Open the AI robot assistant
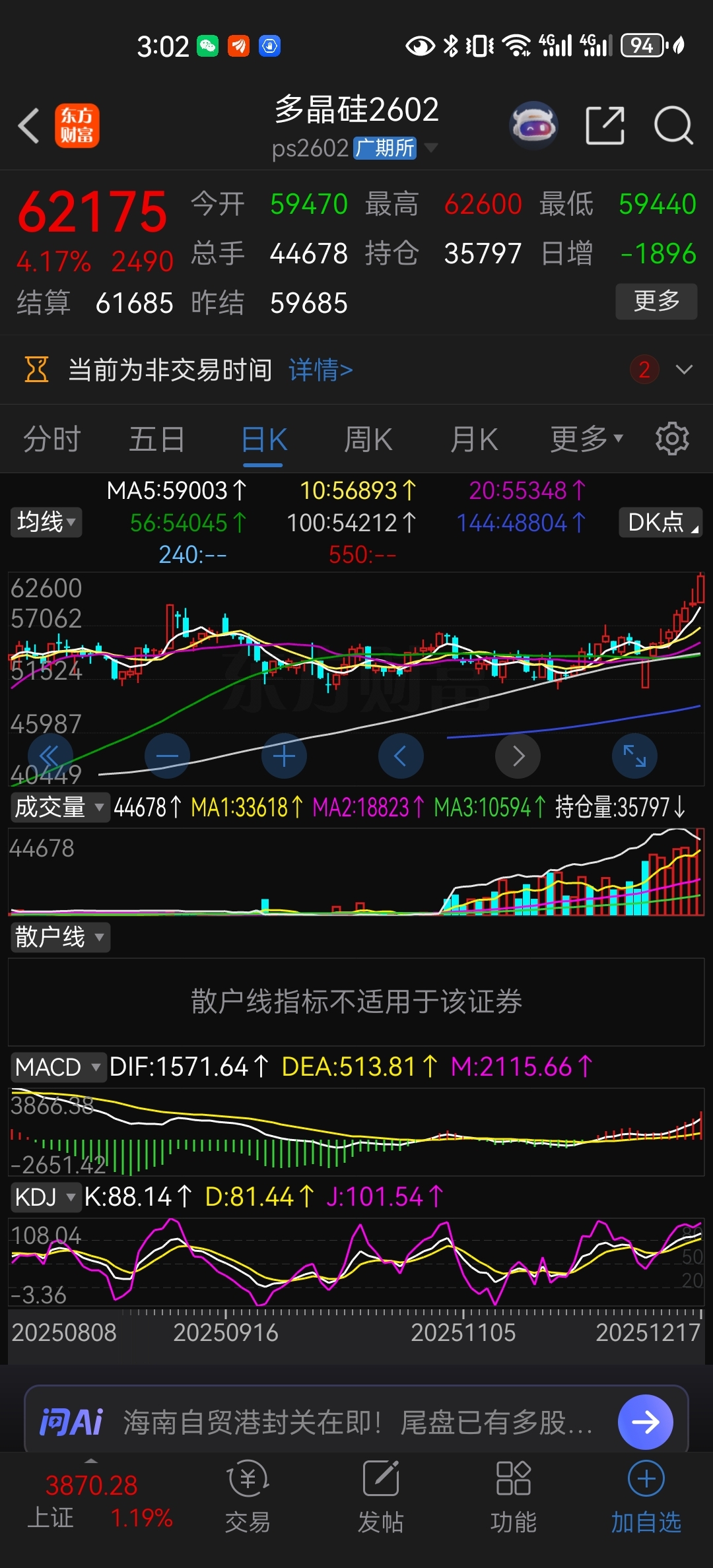Viewport: 713px width, 1568px height. 535,124
